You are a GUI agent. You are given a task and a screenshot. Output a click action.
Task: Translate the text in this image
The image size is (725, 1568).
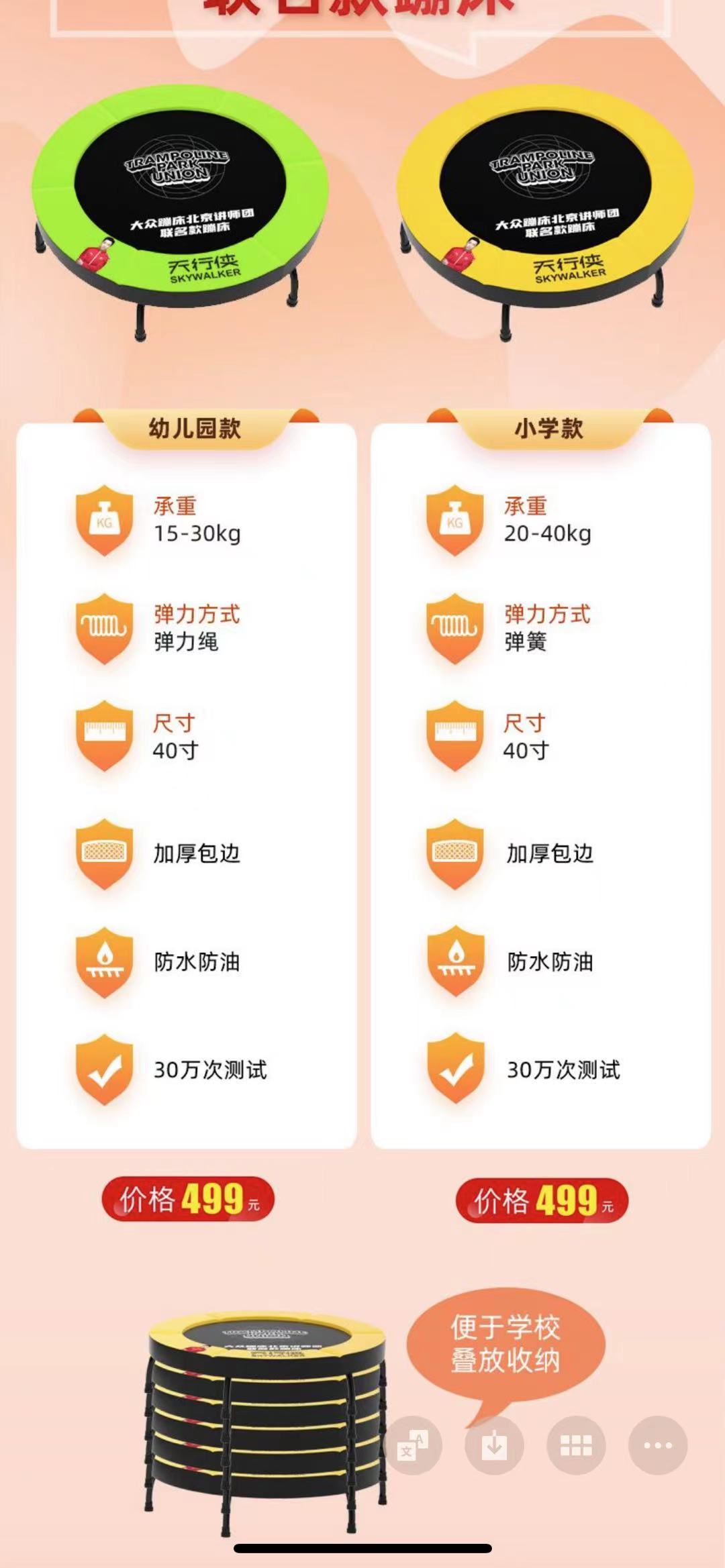tap(413, 1445)
